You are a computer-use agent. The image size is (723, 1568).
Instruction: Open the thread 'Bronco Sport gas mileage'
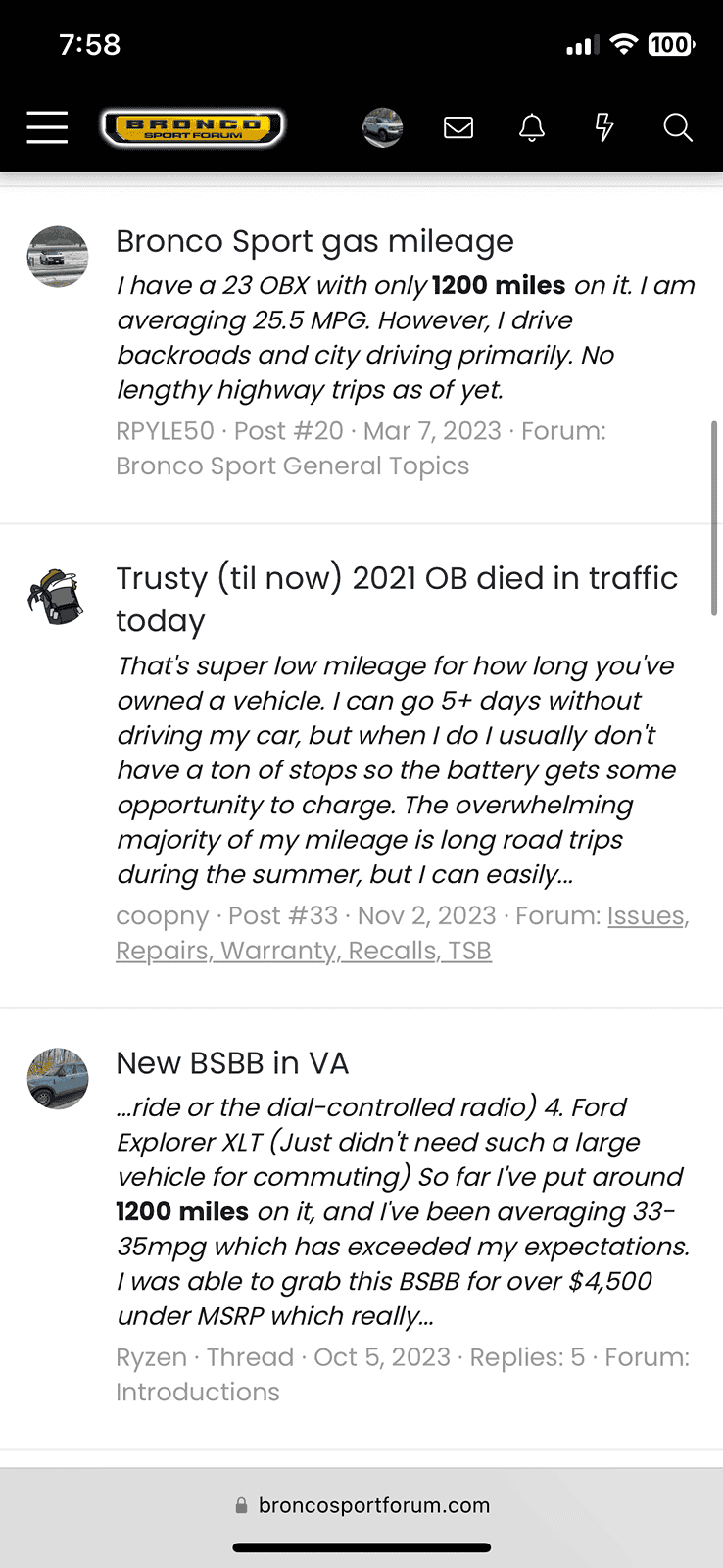pos(315,241)
